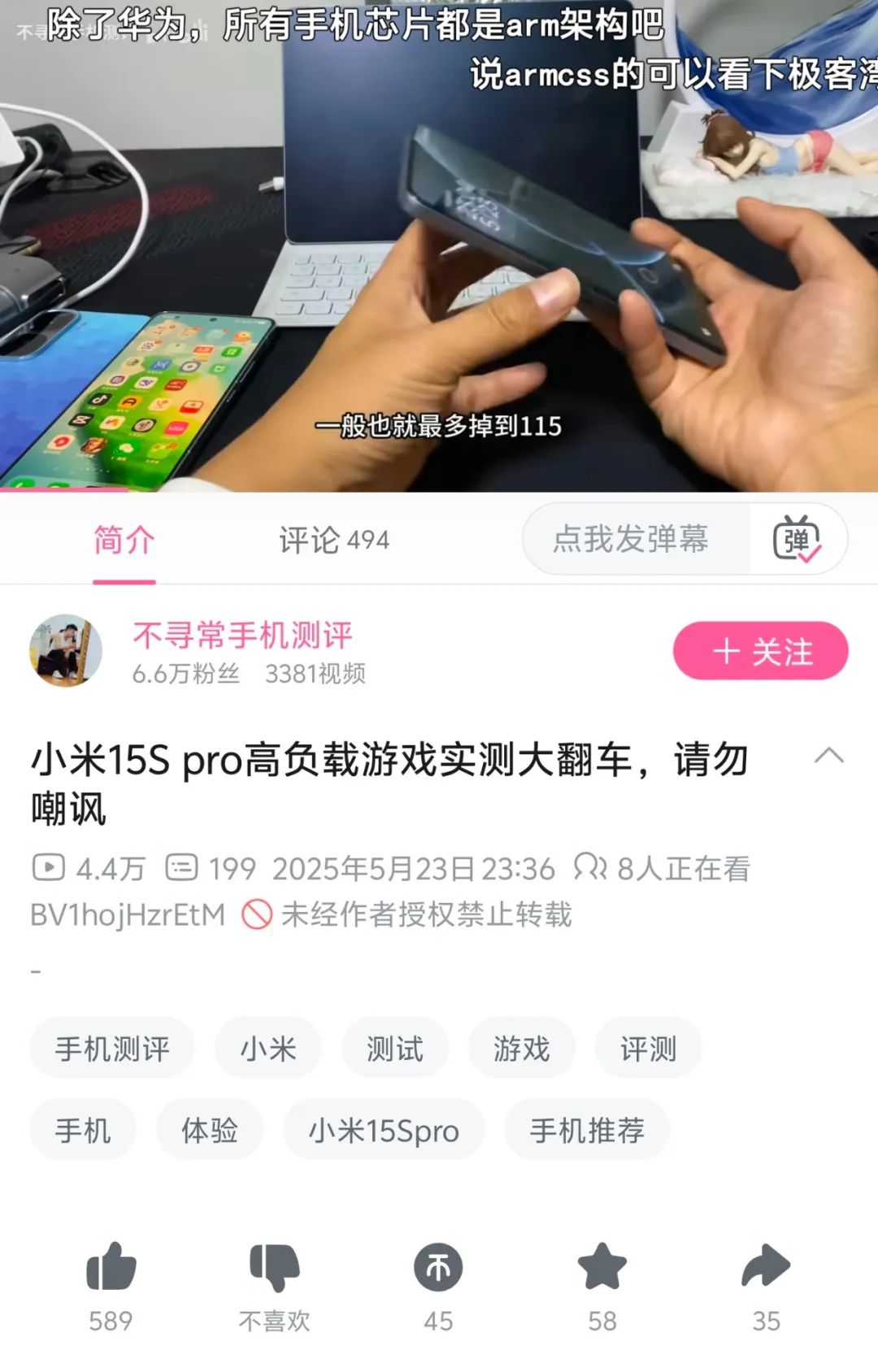The height and width of the screenshot is (1372, 878).
Task: Toggle the 弹 danmaku display icon
Action: click(x=797, y=539)
